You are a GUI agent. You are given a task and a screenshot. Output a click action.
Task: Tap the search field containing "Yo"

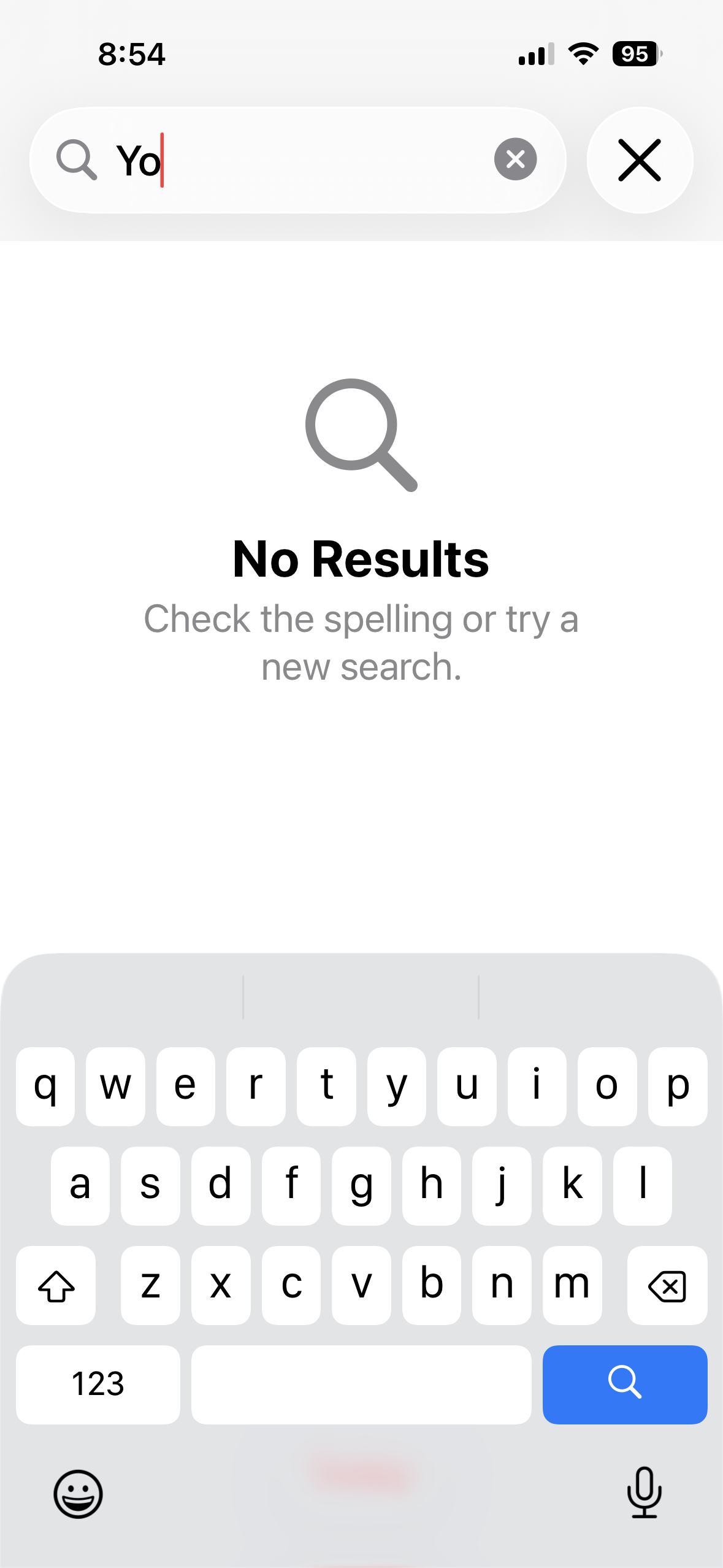pyautogui.click(x=294, y=161)
